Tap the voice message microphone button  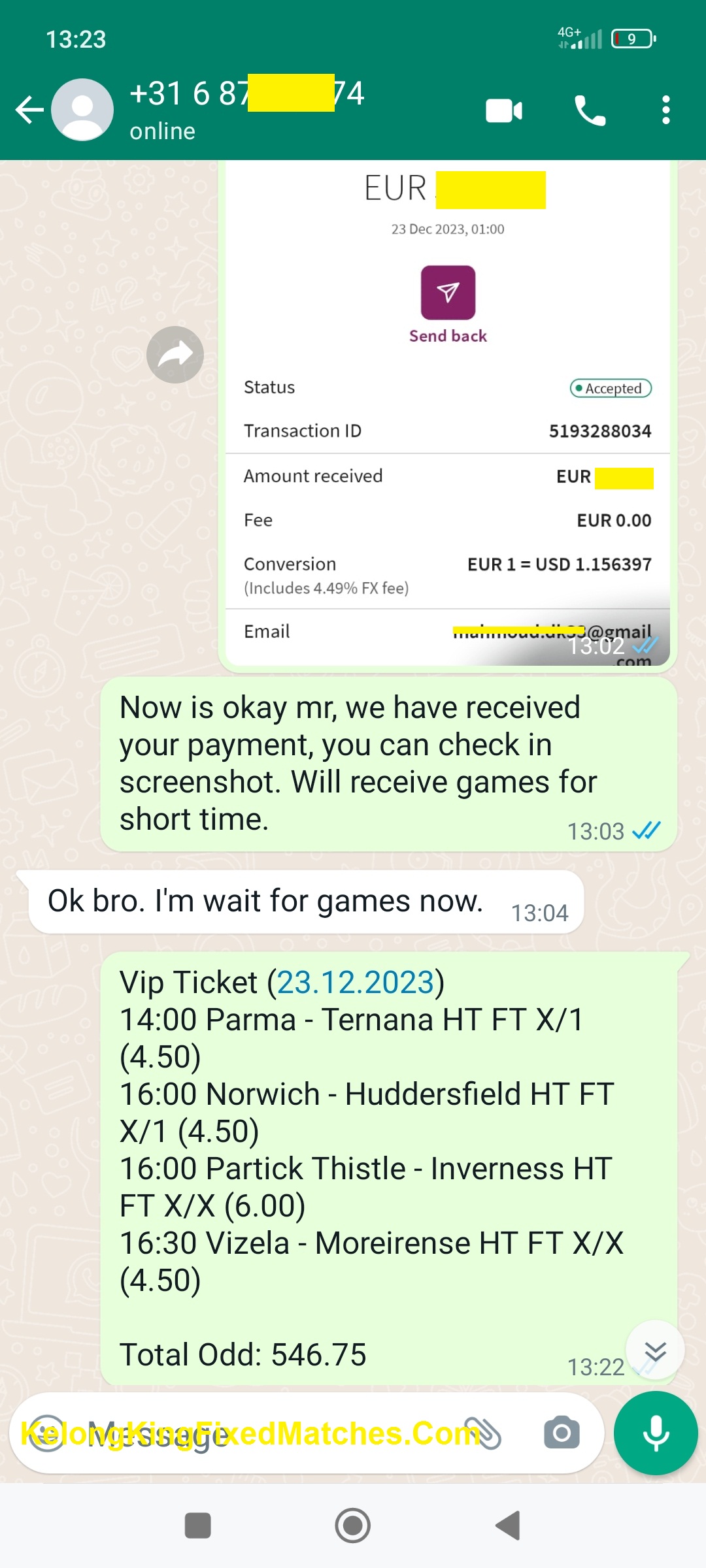656,1433
